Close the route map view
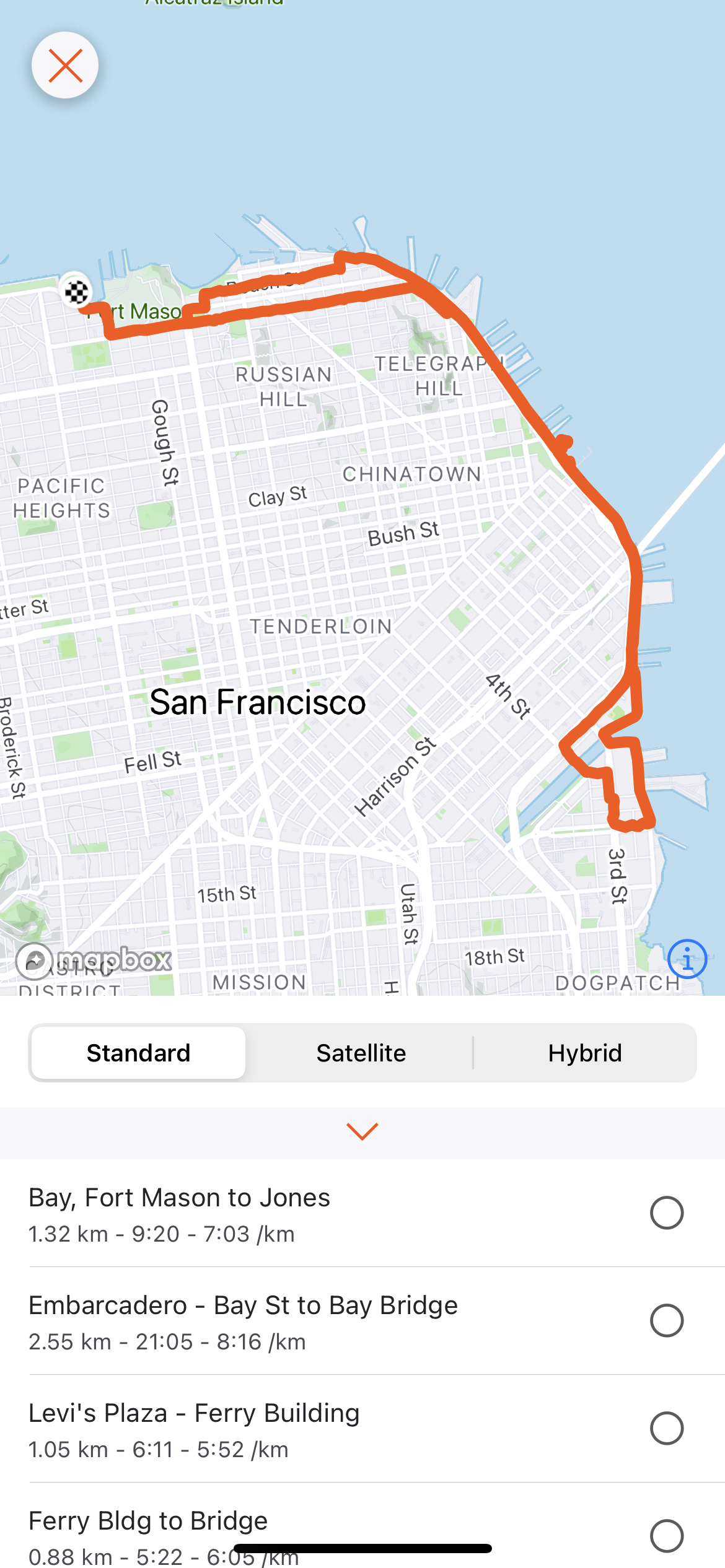 65,65
